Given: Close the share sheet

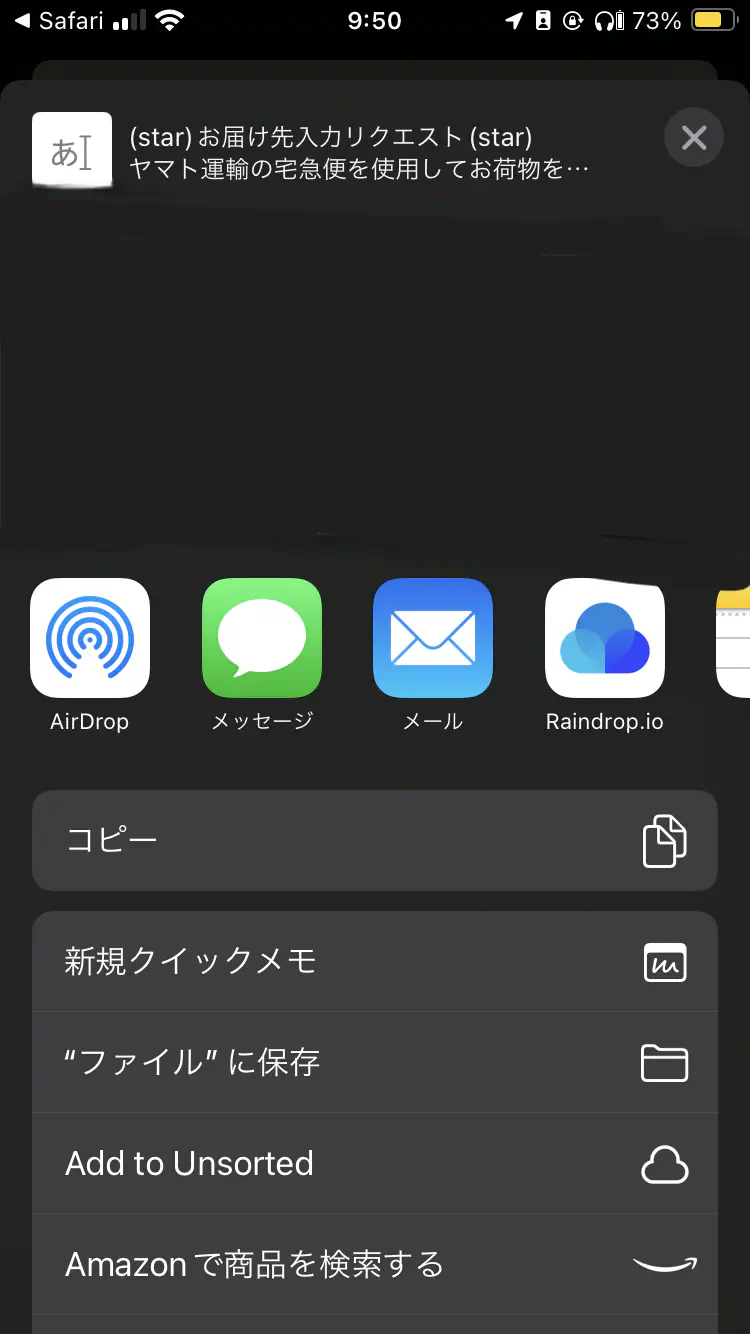Looking at the screenshot, I should (694, 137).
